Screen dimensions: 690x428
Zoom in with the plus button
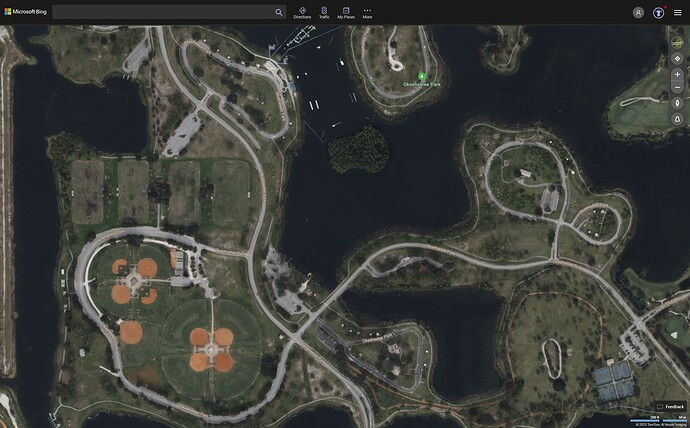tap(677, 74)
